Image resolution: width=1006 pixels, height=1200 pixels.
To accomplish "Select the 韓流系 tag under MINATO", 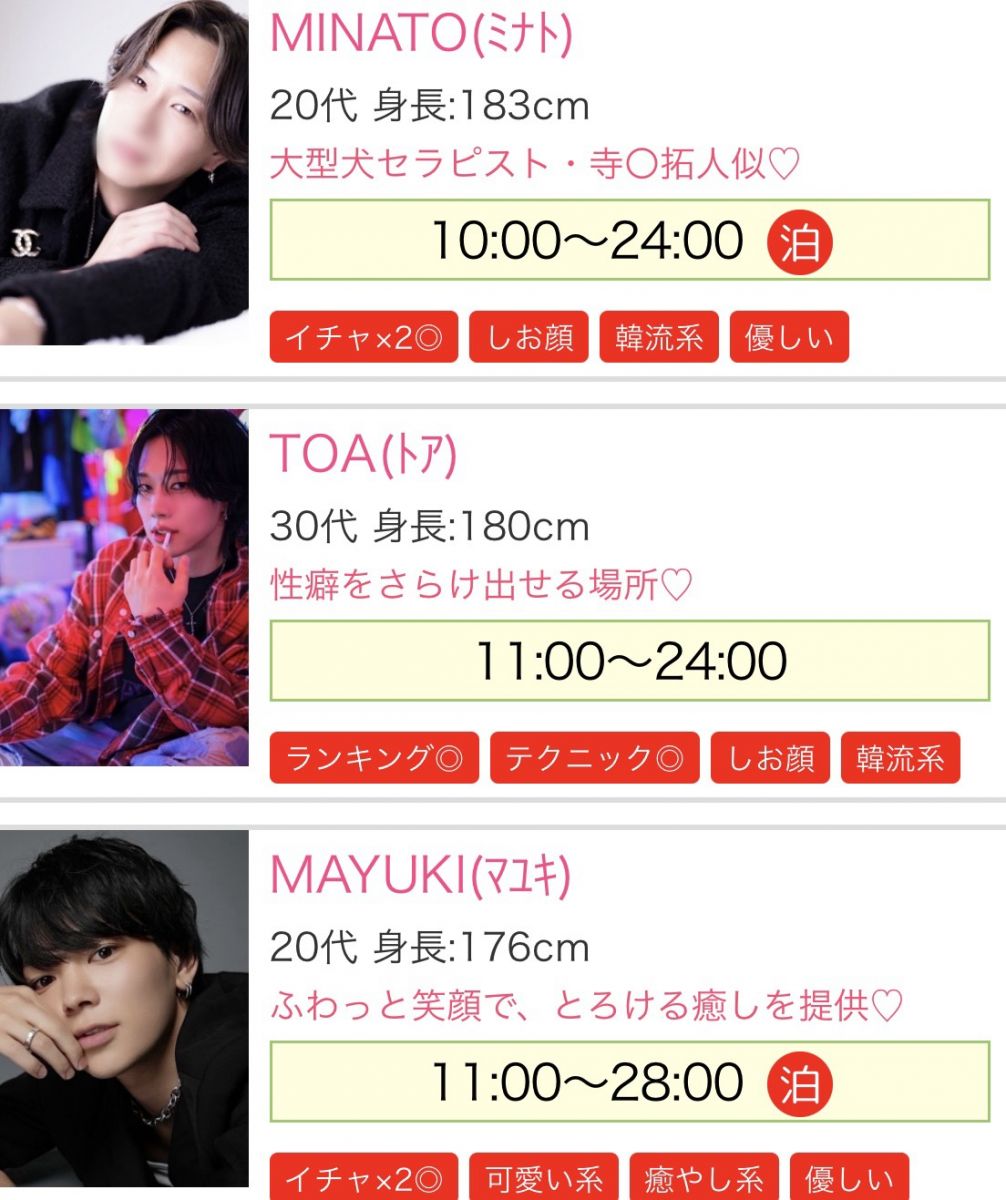I will (x=659, y=339).
